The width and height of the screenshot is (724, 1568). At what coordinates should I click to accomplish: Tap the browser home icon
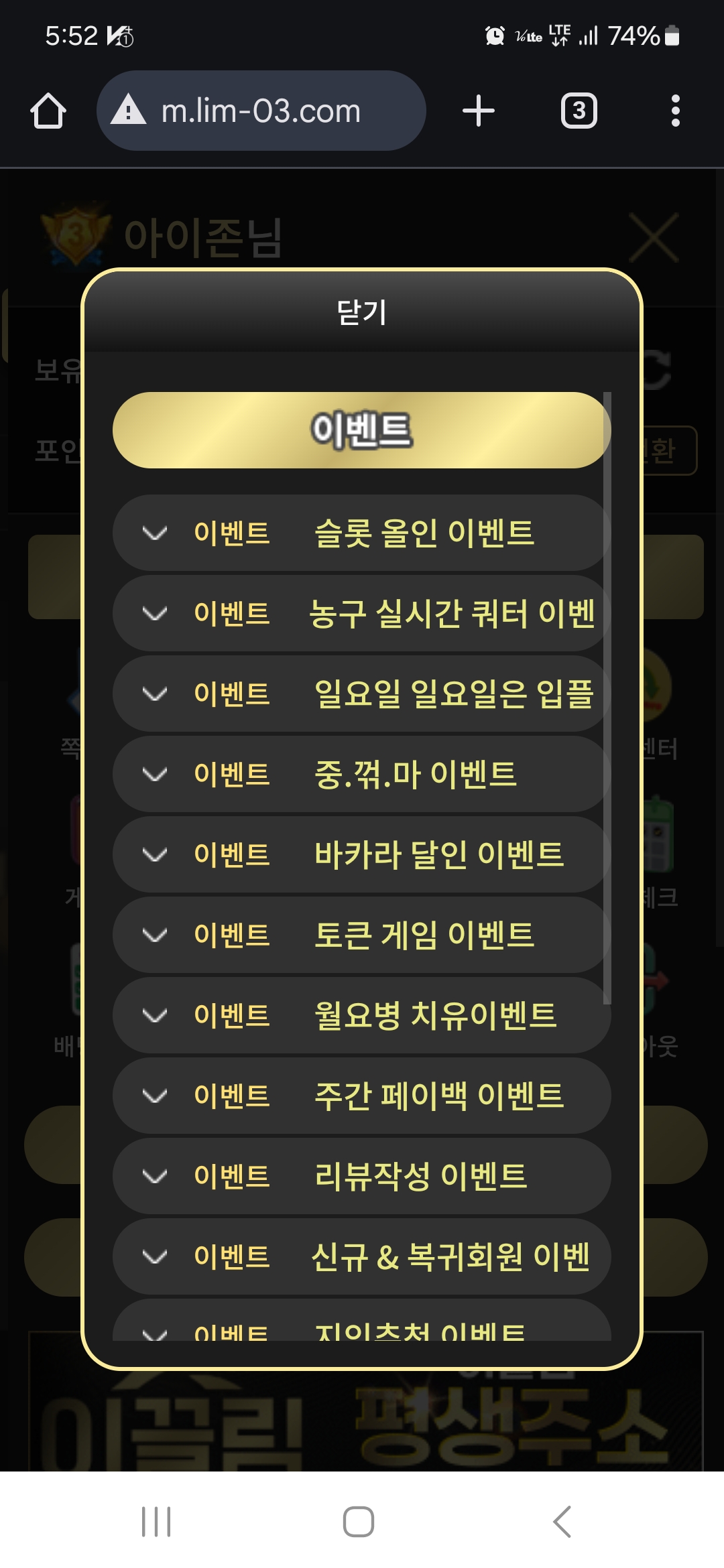click(48, 111)
